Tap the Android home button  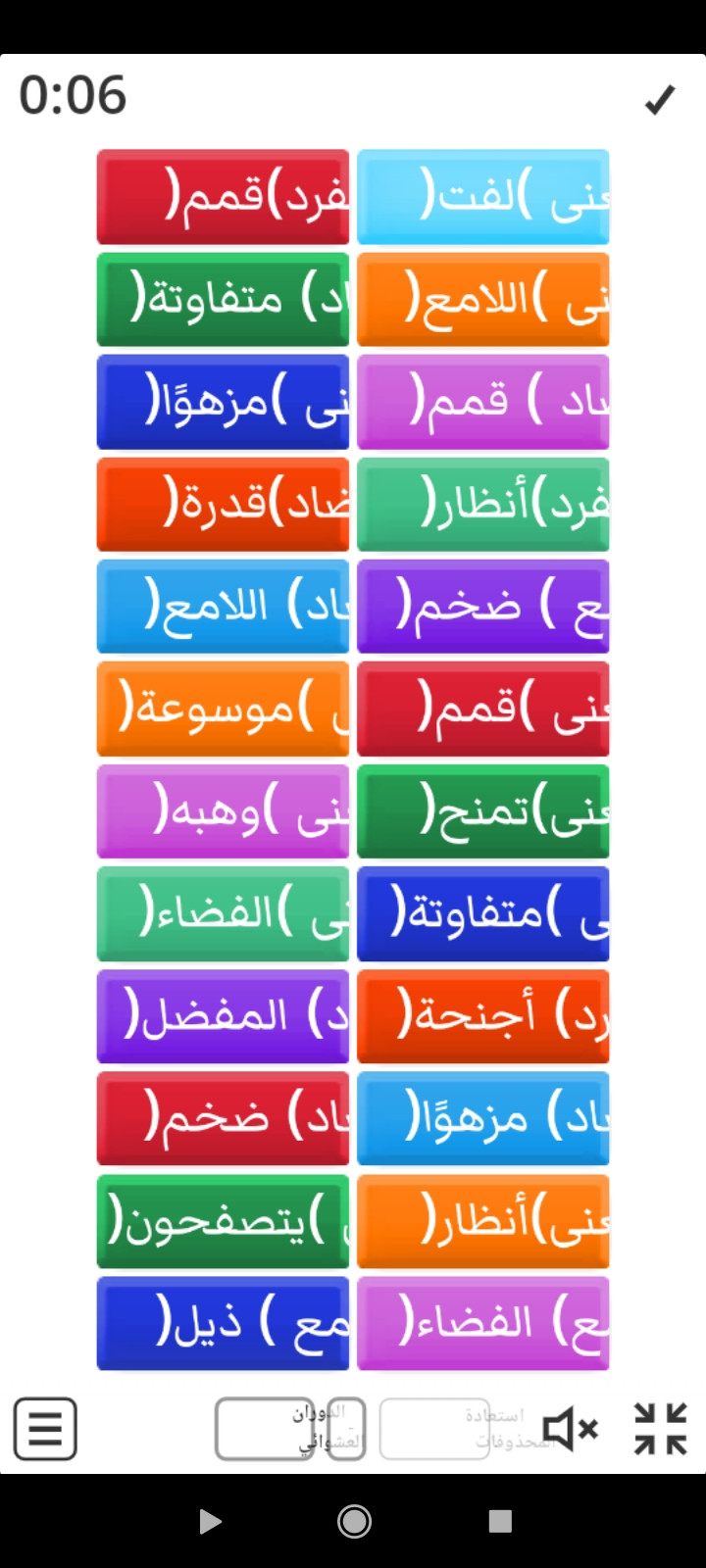[354, 1521]
